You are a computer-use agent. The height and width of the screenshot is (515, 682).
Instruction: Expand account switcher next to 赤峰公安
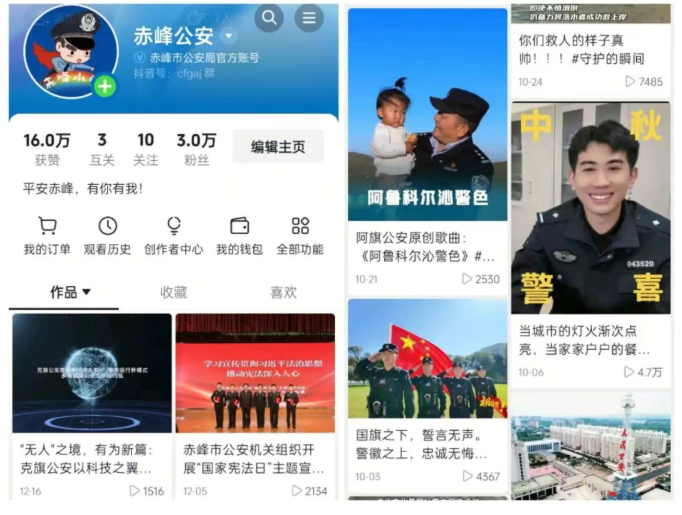click(x=228, y=36)
